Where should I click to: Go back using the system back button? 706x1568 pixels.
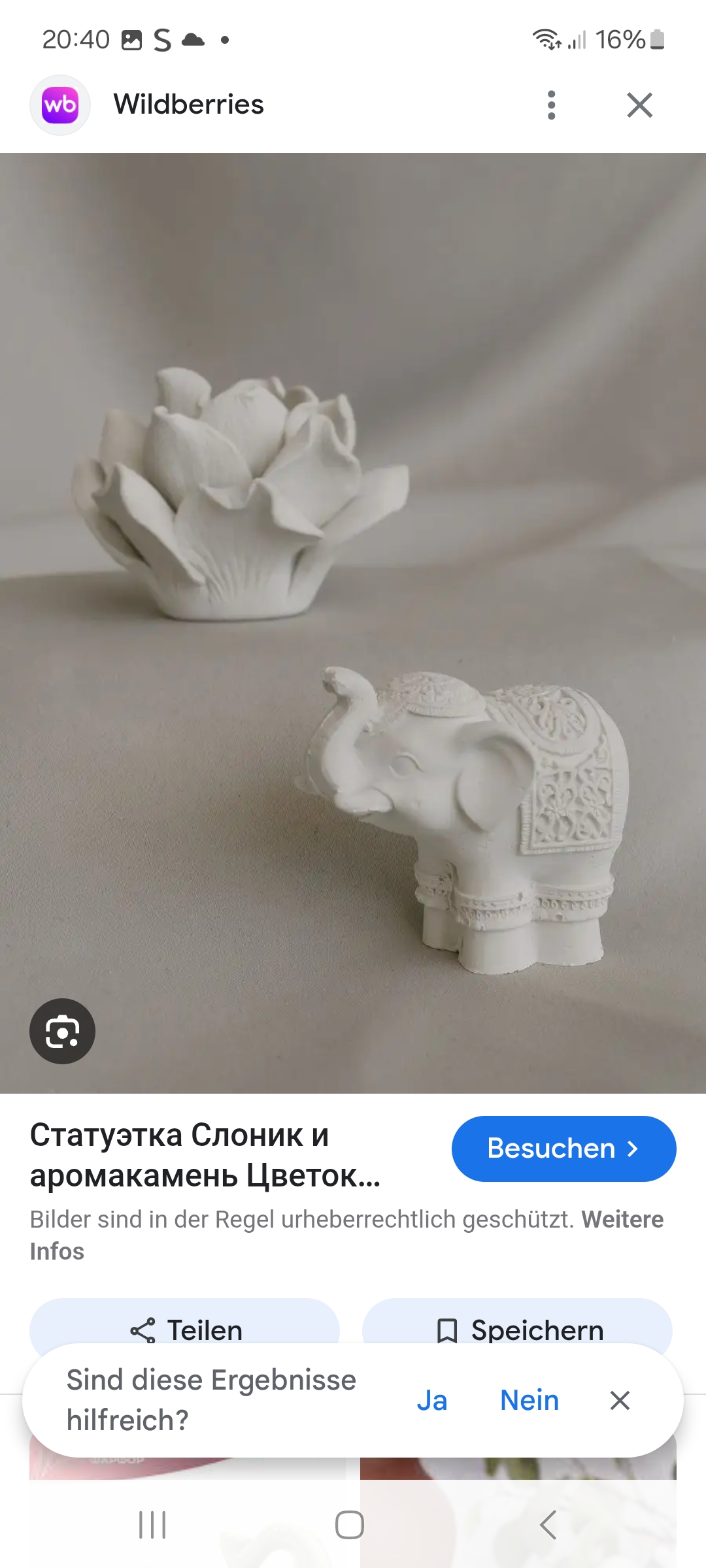pyautogui.click(x=548, y=1525)
